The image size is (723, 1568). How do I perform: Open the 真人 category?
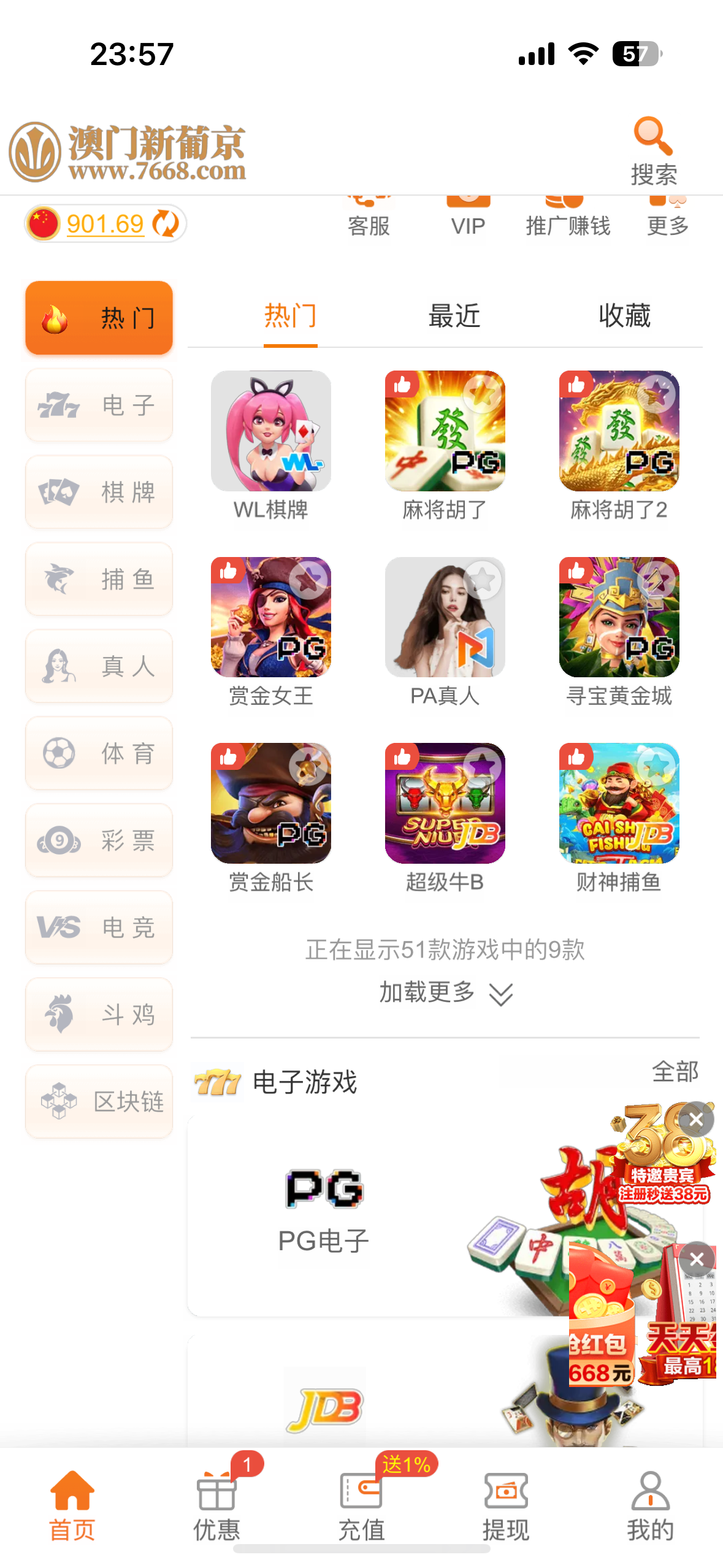(x=99, y=666)
